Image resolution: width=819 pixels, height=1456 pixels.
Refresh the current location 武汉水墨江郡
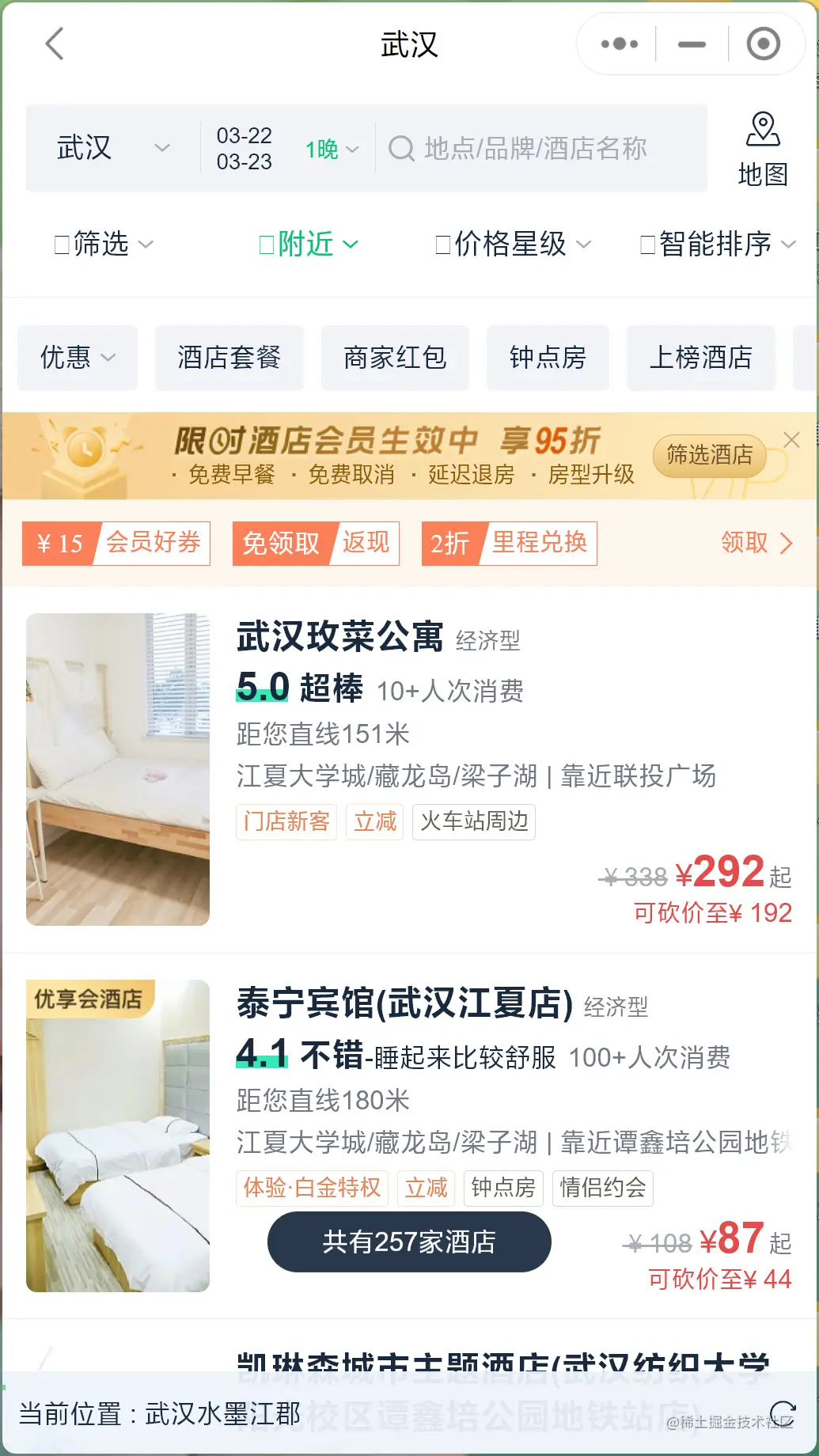coord(782,1412)
